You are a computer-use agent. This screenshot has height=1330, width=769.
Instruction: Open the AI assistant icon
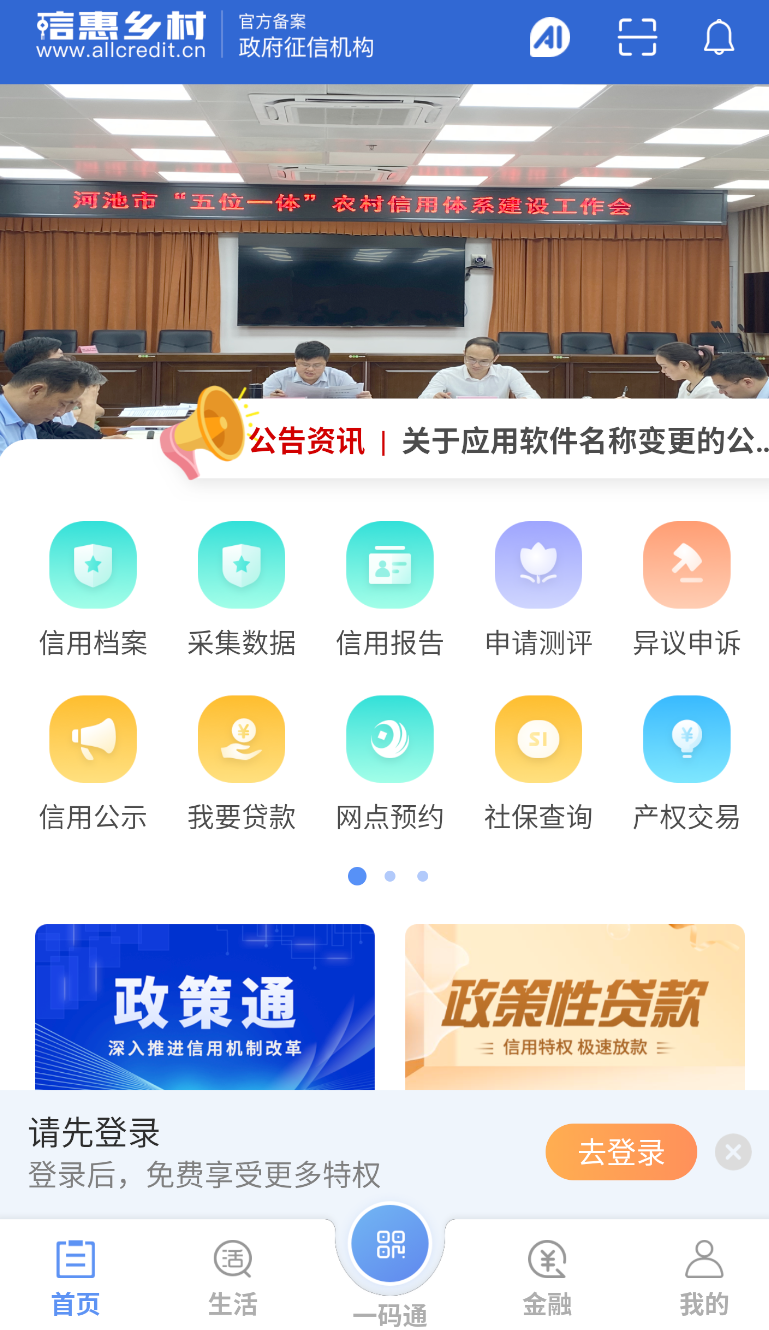[549, 38]
